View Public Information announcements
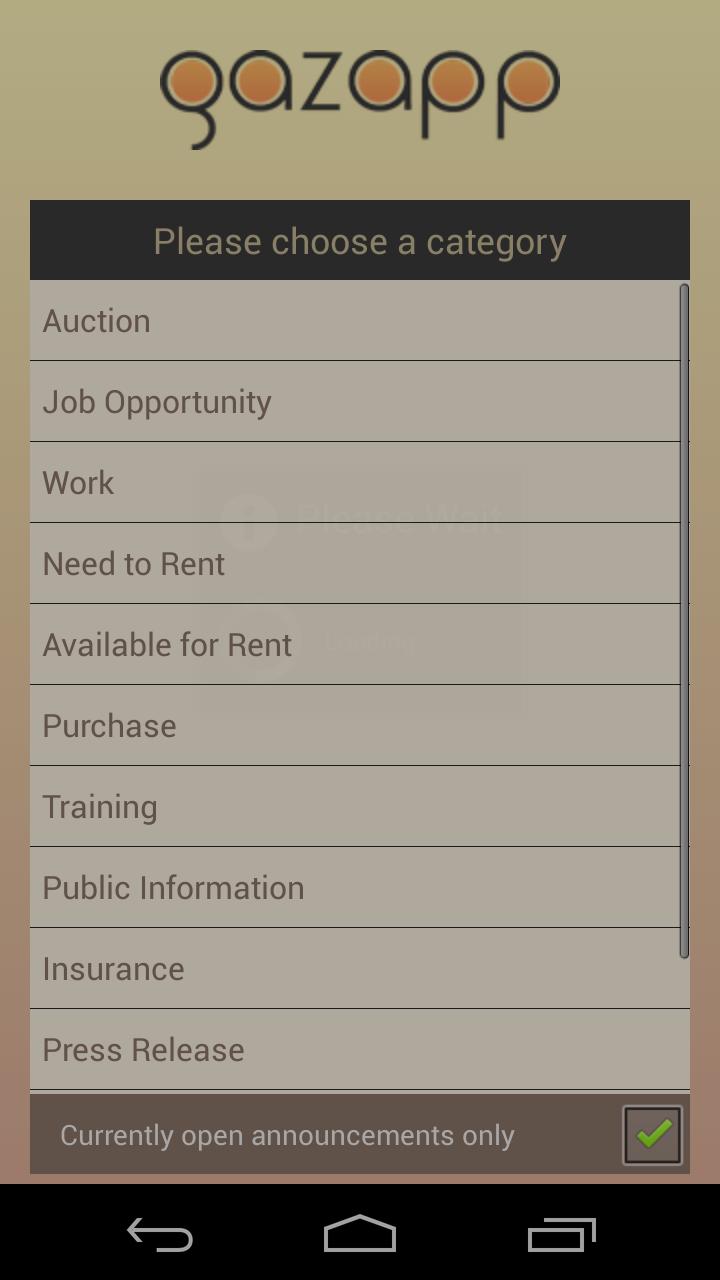The height and width of the screenshot is (1280, 720). [x=360, y=887]
